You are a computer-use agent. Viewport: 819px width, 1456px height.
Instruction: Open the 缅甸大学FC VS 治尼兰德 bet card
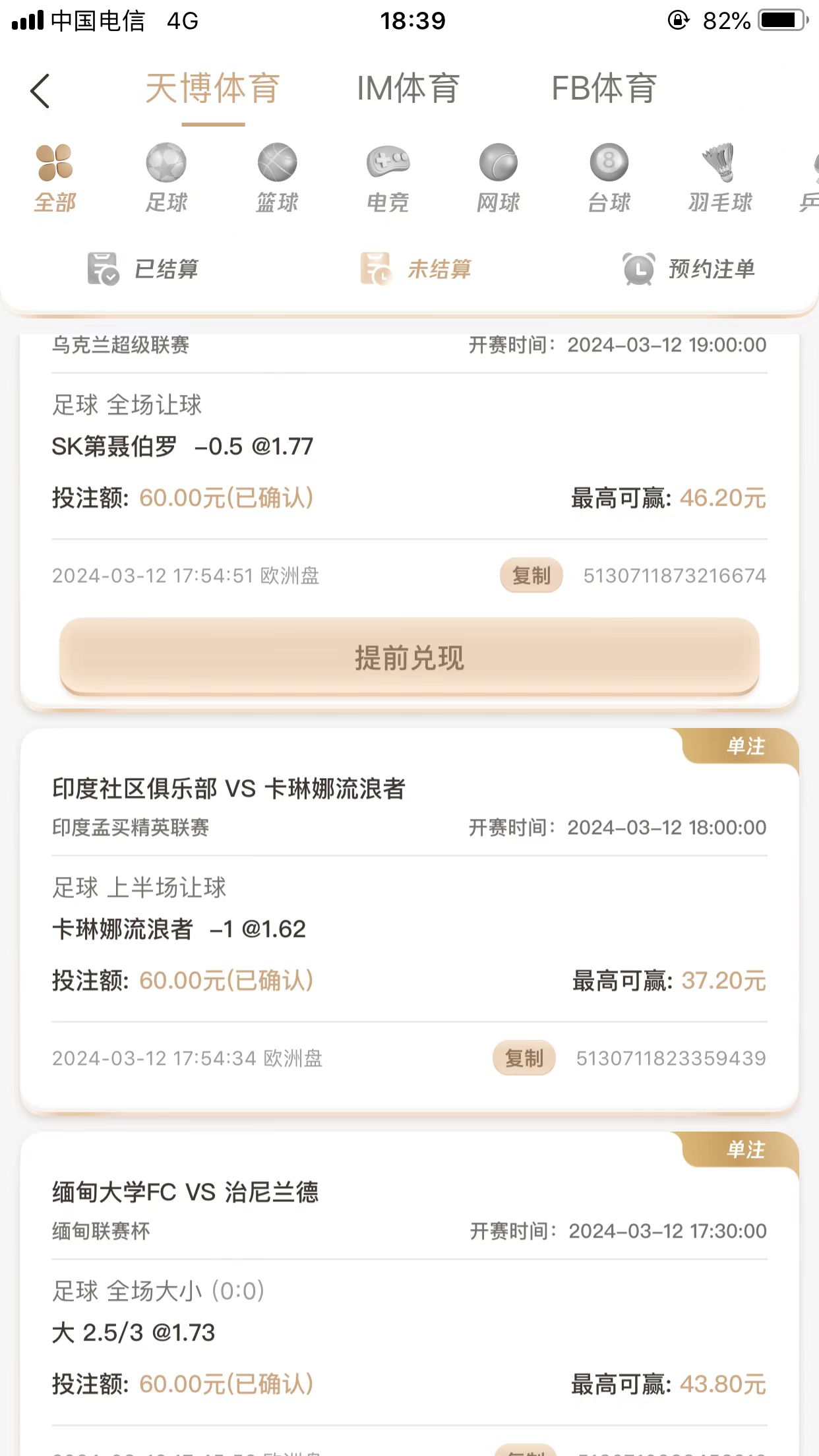185,1192
